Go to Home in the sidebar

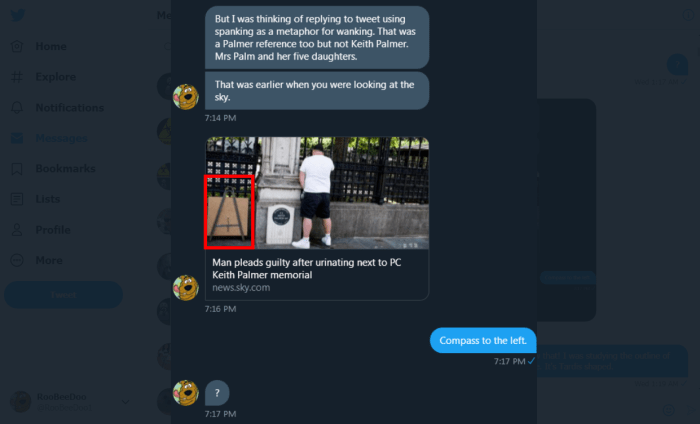pos(50,46)
